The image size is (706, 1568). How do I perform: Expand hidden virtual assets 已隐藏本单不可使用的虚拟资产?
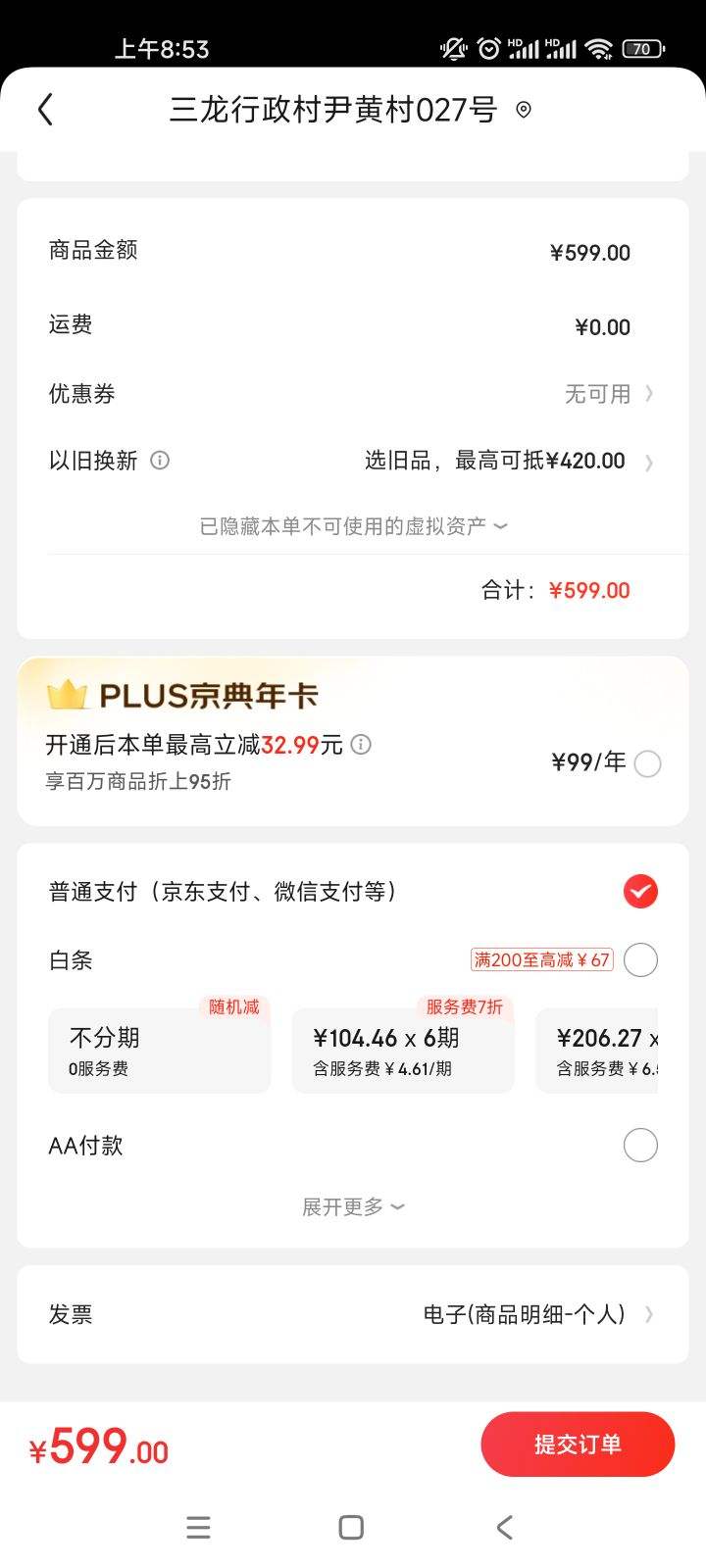[353, 526]
